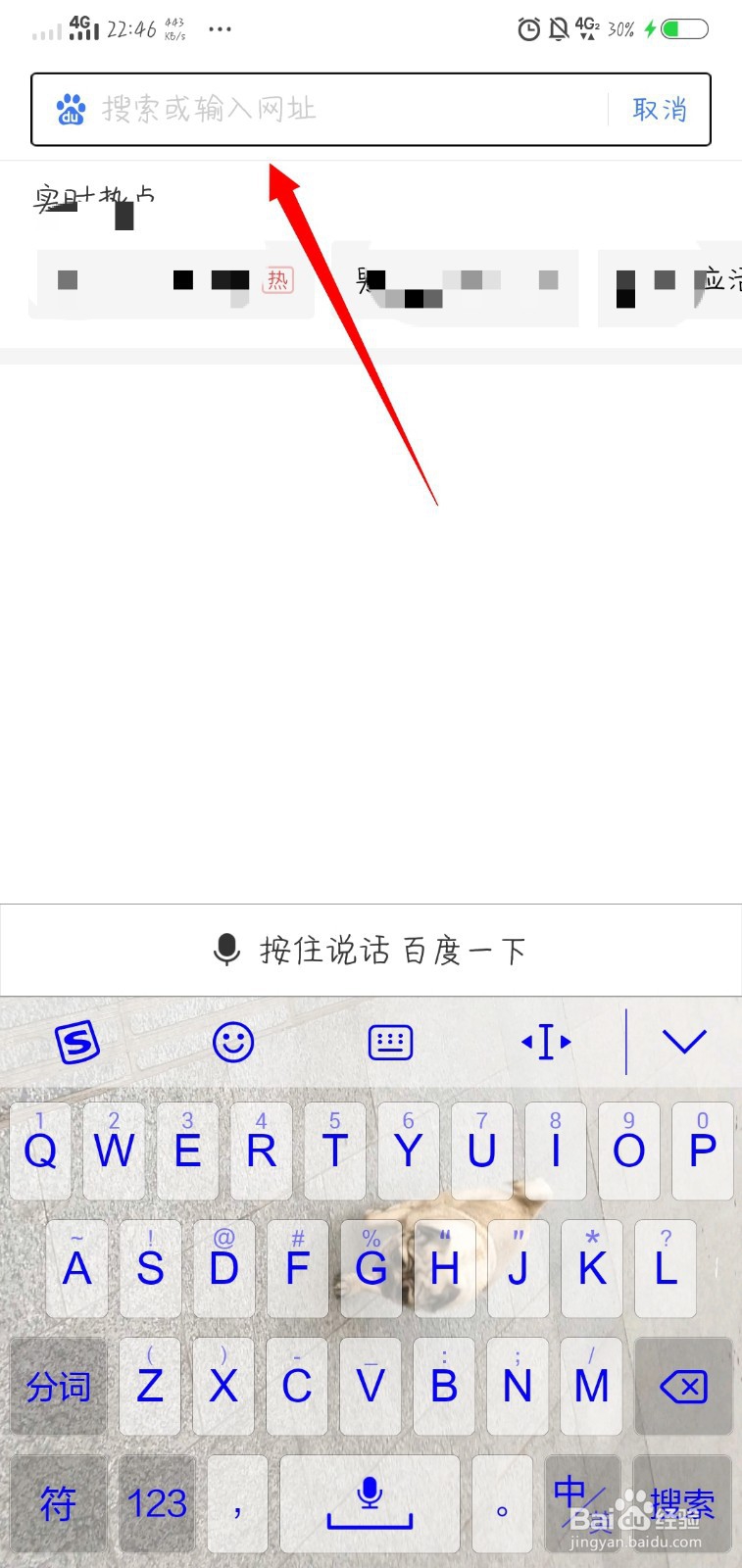Open the keyboard layout switcher icon

coord(390,1042)
